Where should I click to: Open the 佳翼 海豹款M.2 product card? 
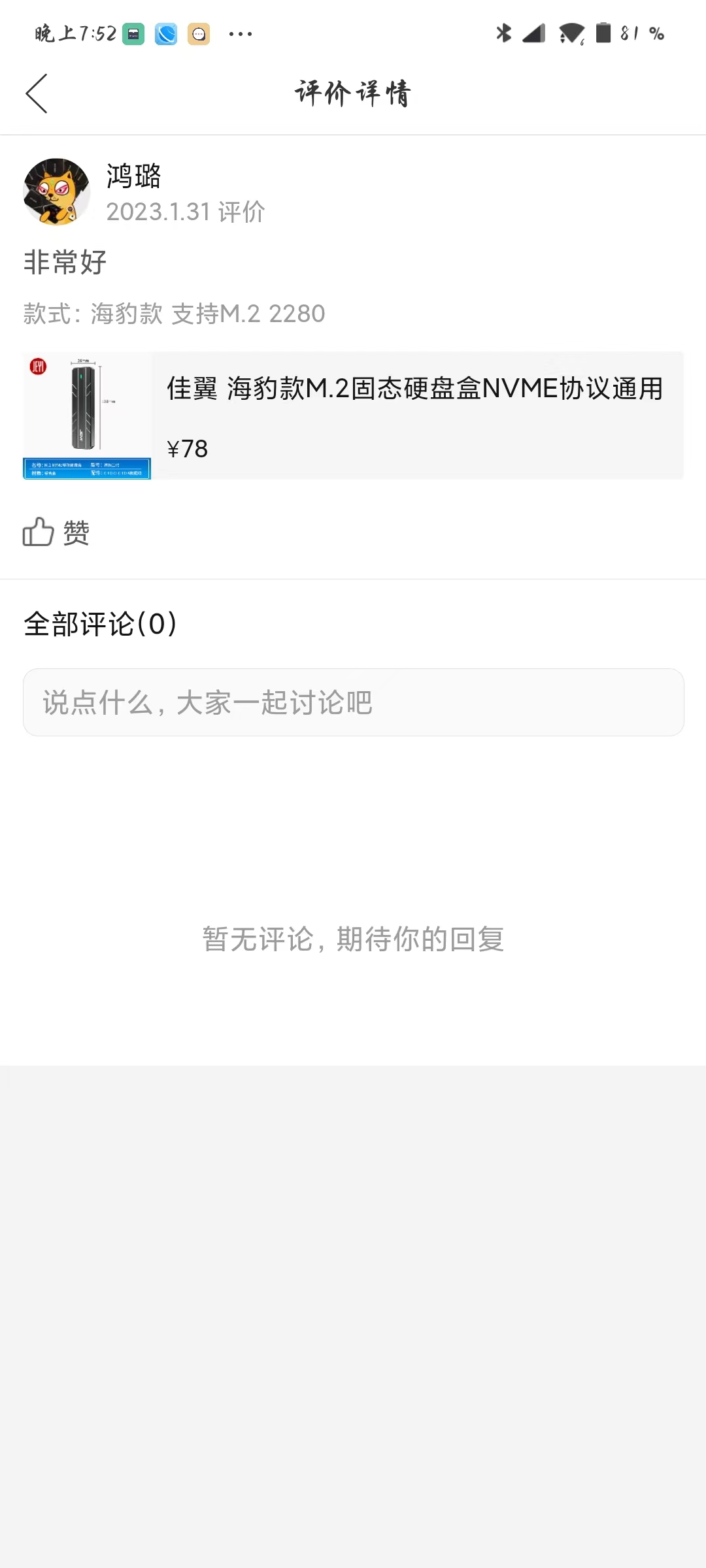coord(353,416)
